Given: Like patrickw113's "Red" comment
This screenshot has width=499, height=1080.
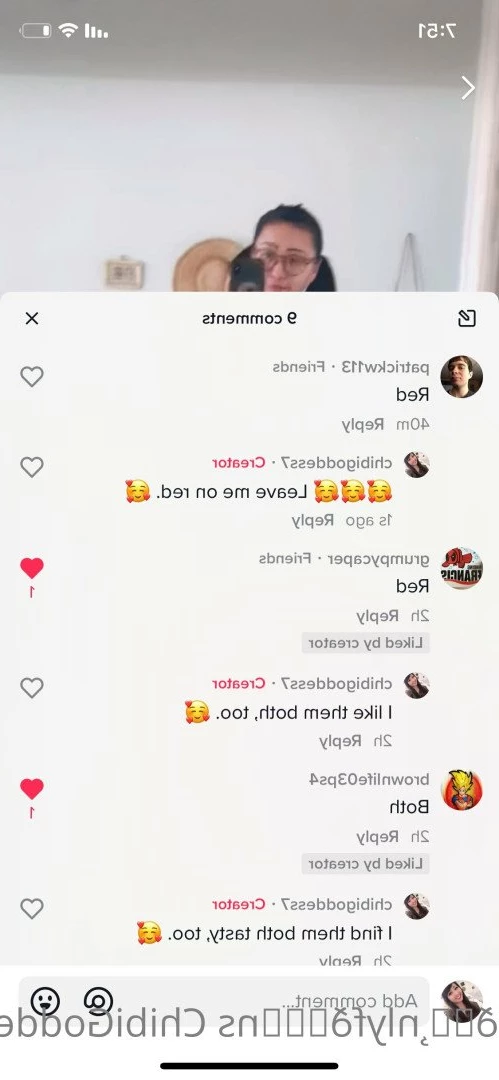Looking at the screenshot, I should pos(32,377).
